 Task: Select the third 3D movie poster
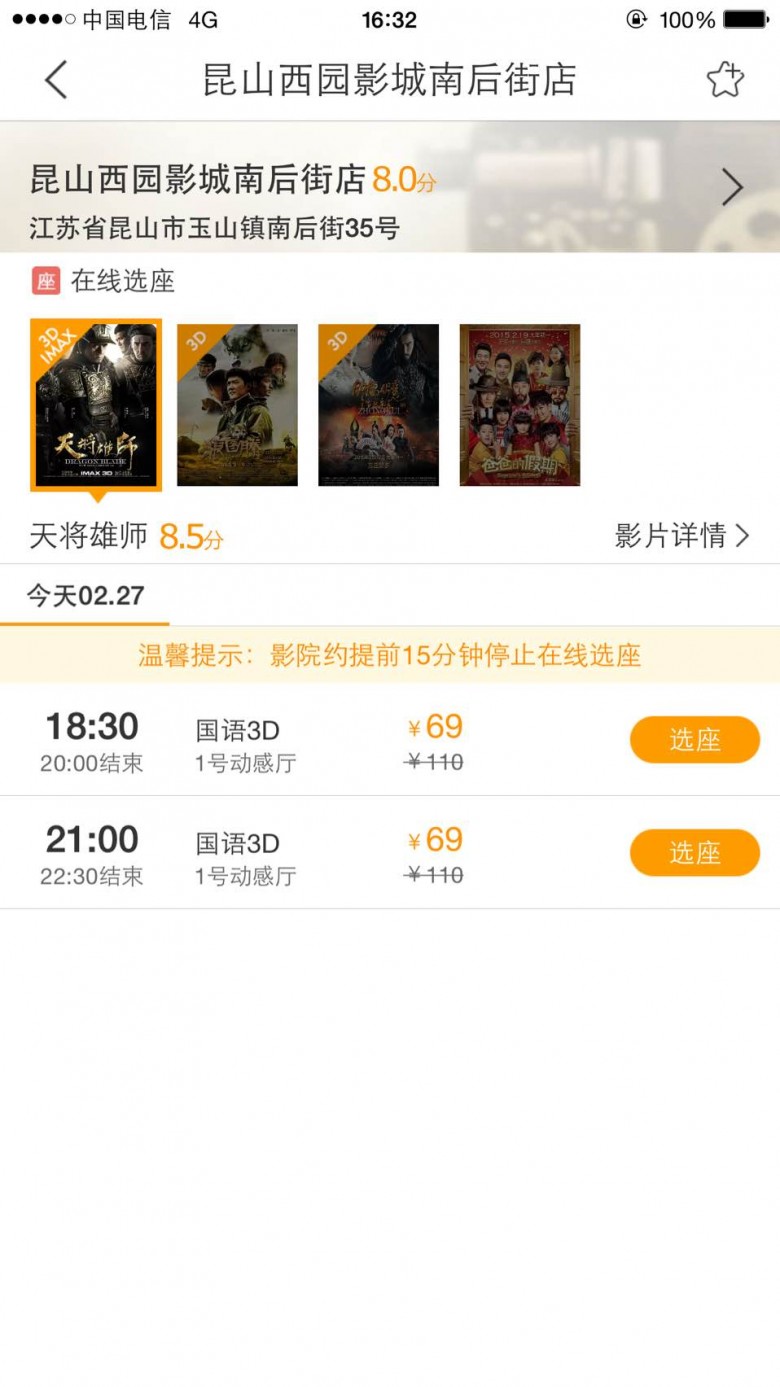point(378,405)
